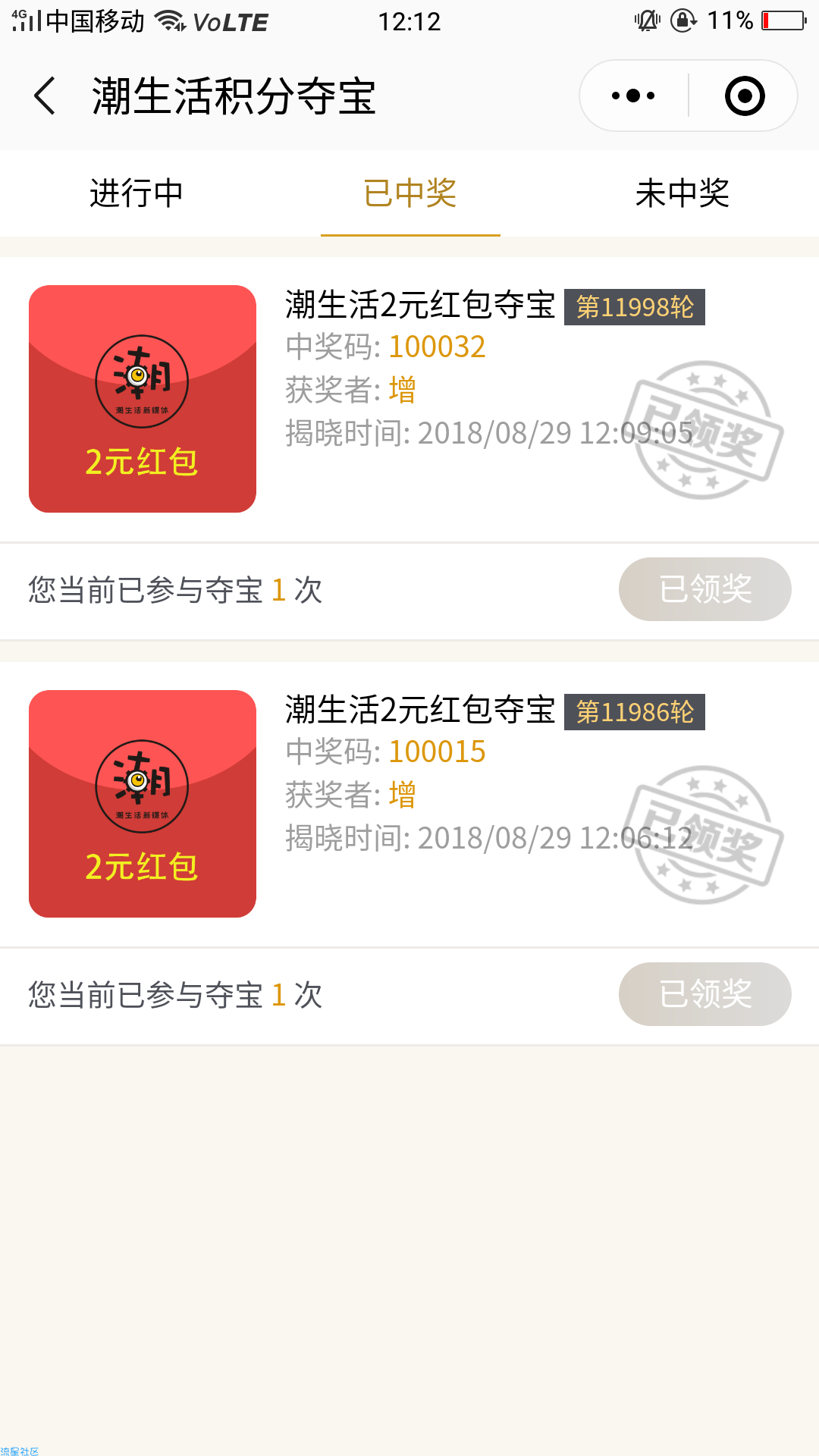
Task: Tap 已领奖 button for round 11998
Action: pos(704,589)
